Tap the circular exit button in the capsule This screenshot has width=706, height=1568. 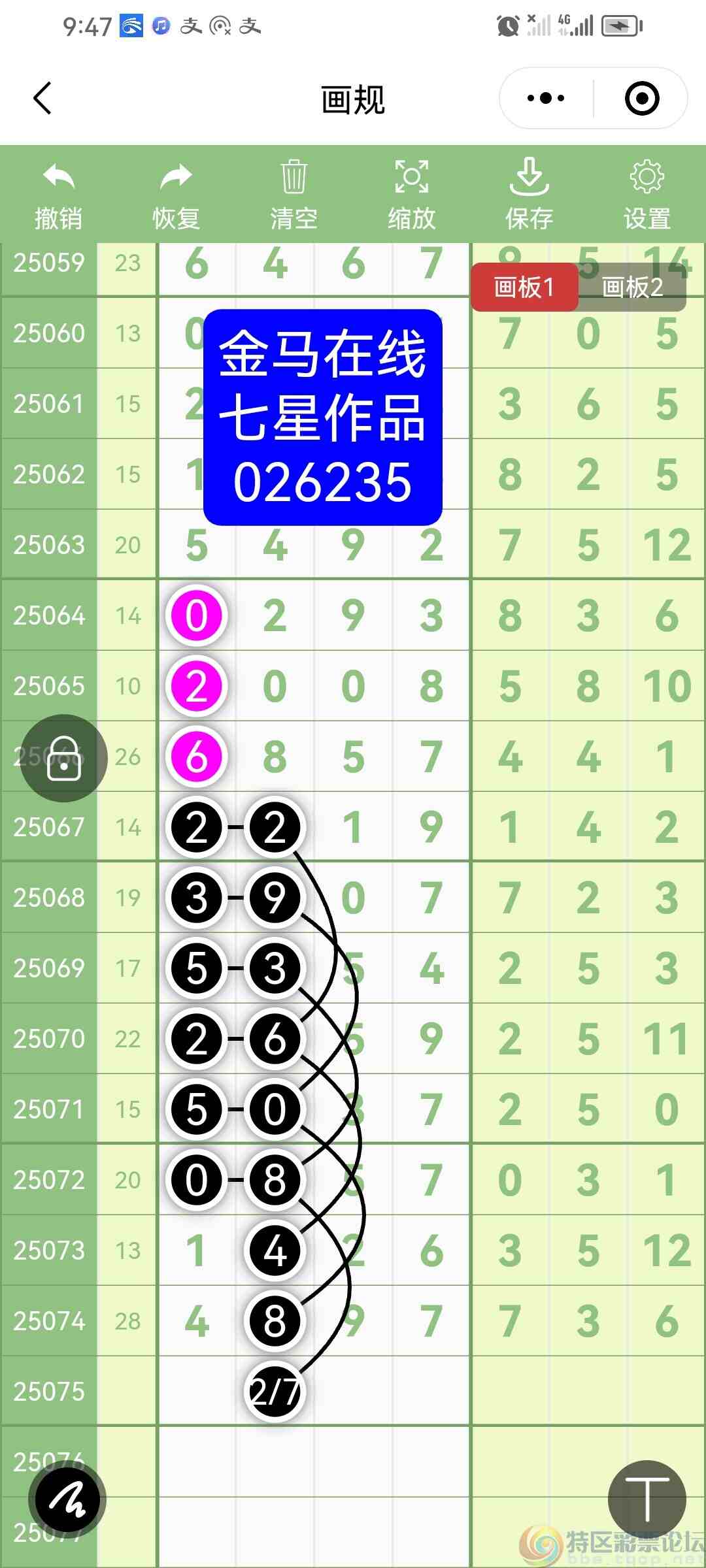641,98
